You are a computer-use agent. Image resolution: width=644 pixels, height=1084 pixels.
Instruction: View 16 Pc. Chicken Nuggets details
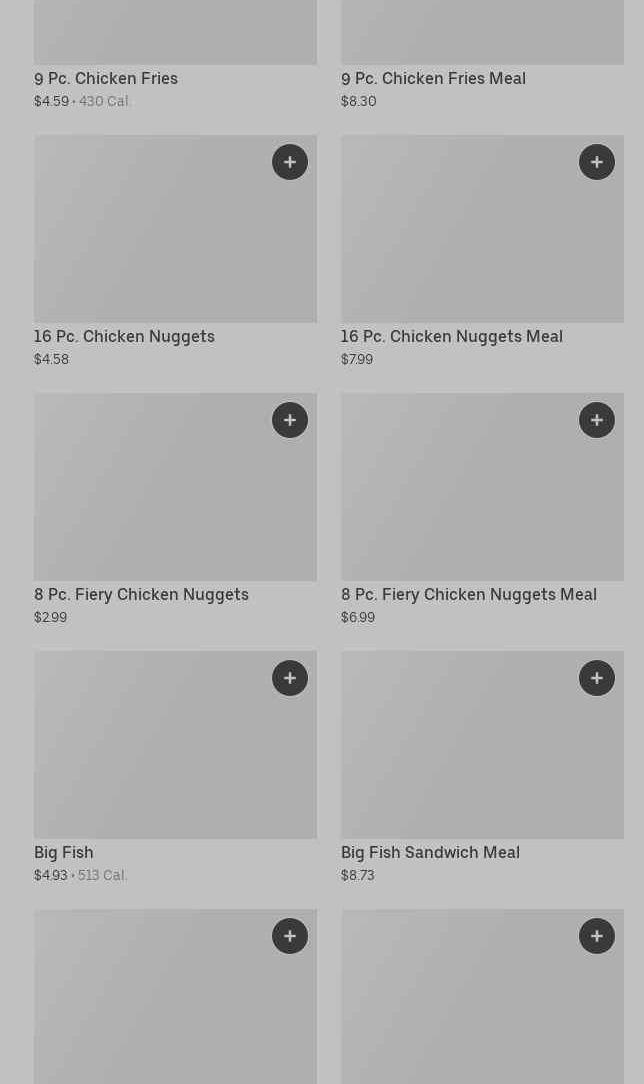124,336
